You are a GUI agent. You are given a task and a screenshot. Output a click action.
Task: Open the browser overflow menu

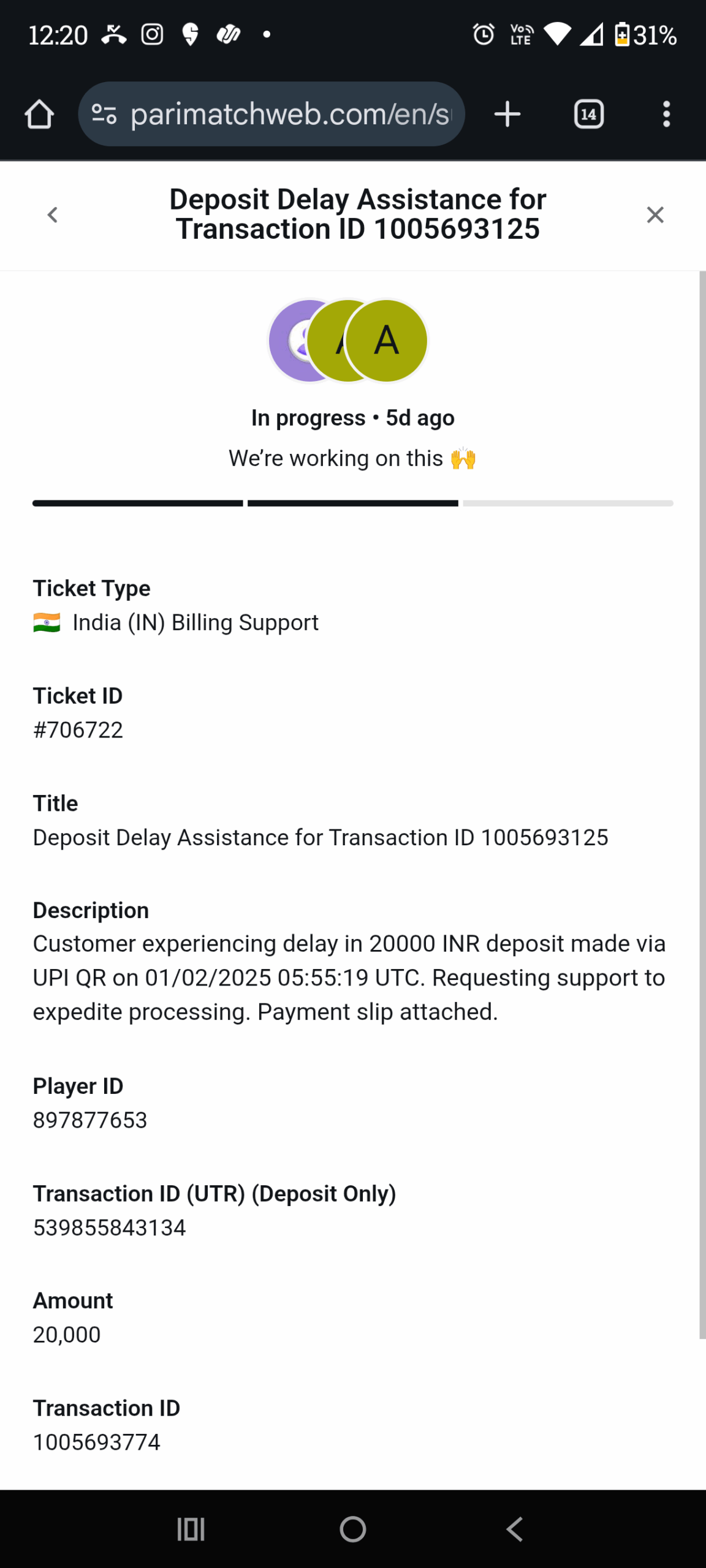point(666,115)
